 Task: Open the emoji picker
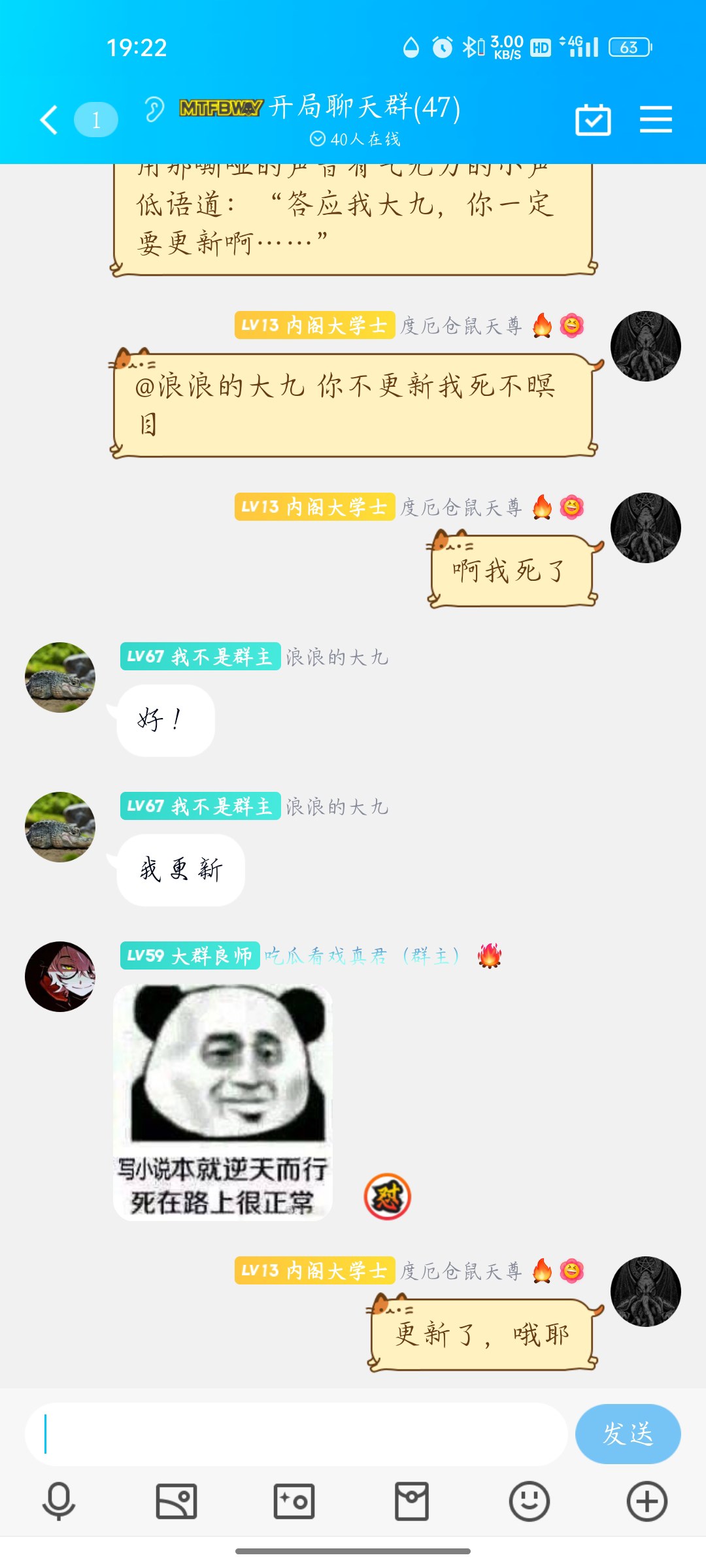(529, 1501)
